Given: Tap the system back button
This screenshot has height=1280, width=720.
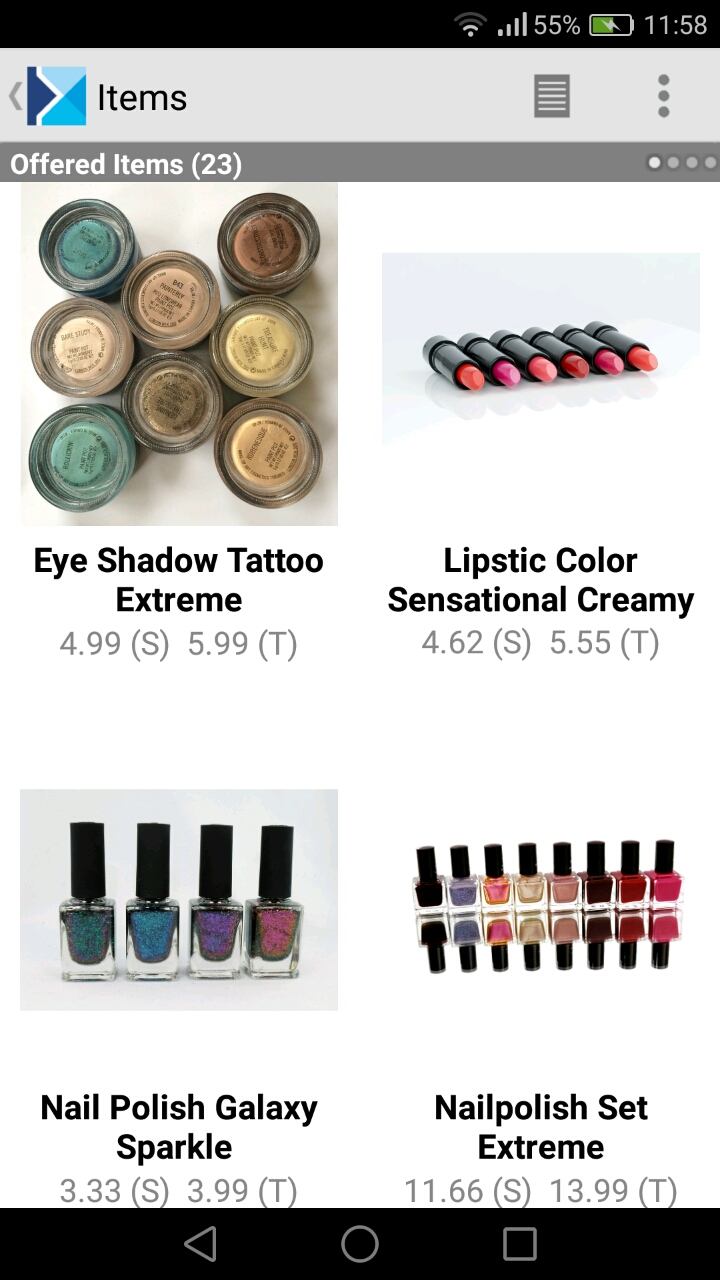Looking at the screenshot, I should click(x=200, y=1244).
